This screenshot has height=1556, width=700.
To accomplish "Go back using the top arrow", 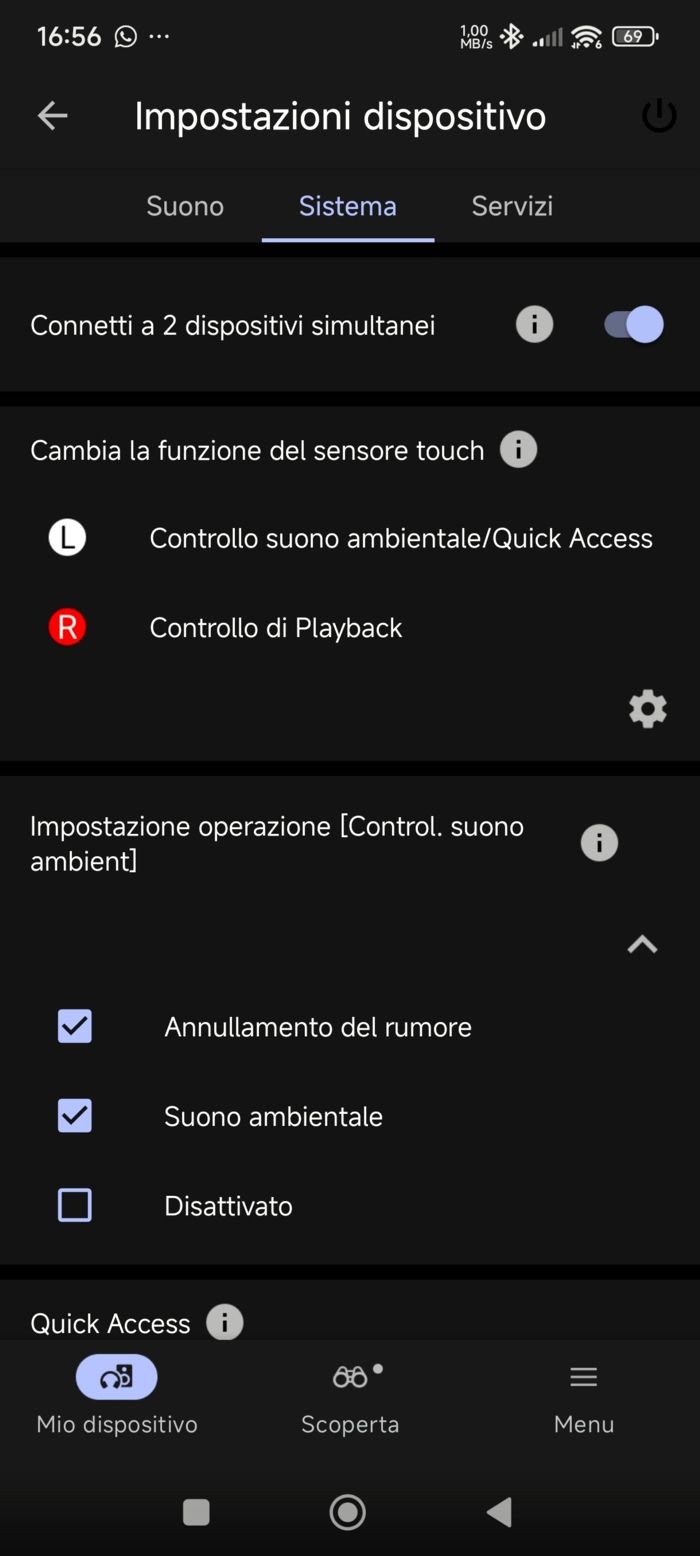I will pyautogui.click(x=52, y=116).
